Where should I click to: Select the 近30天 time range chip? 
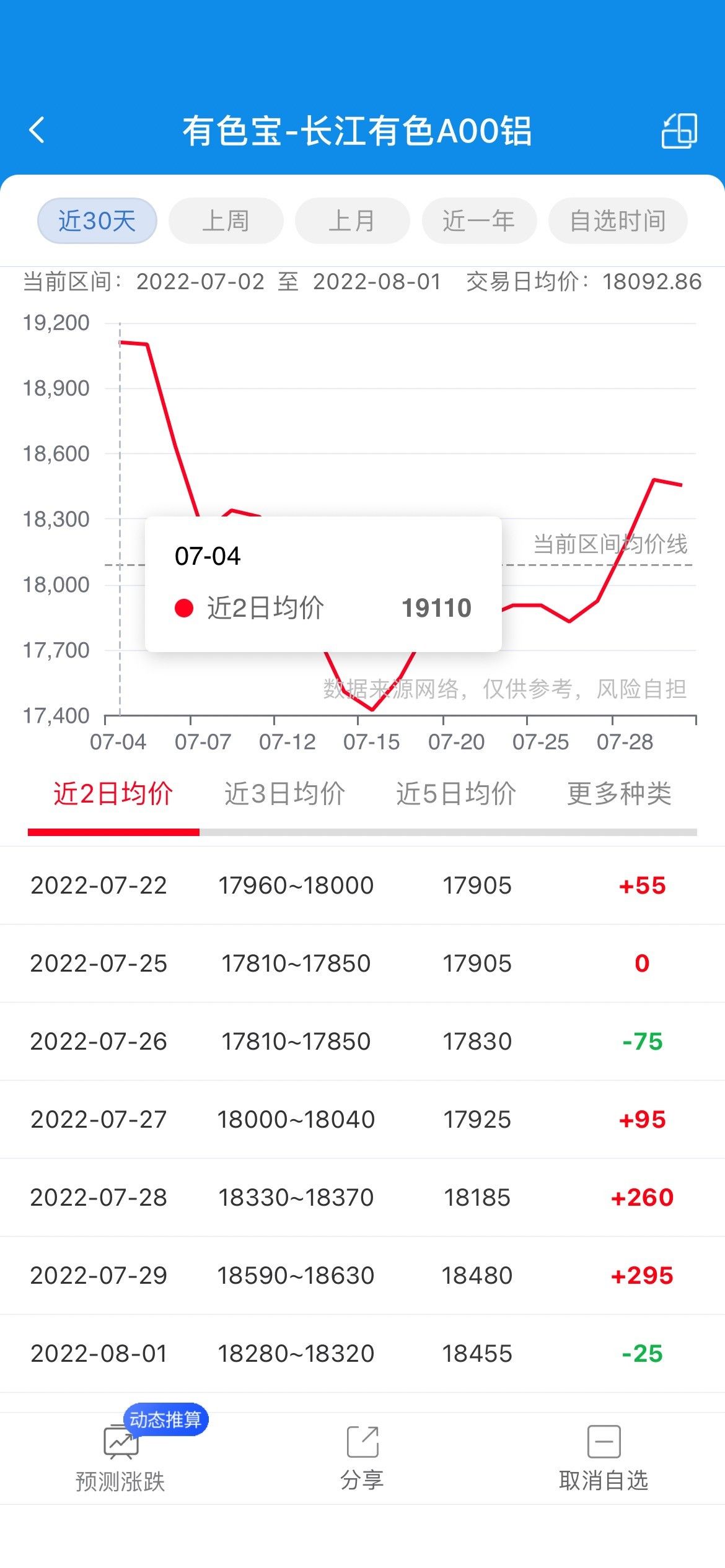[x=97, y=221]
